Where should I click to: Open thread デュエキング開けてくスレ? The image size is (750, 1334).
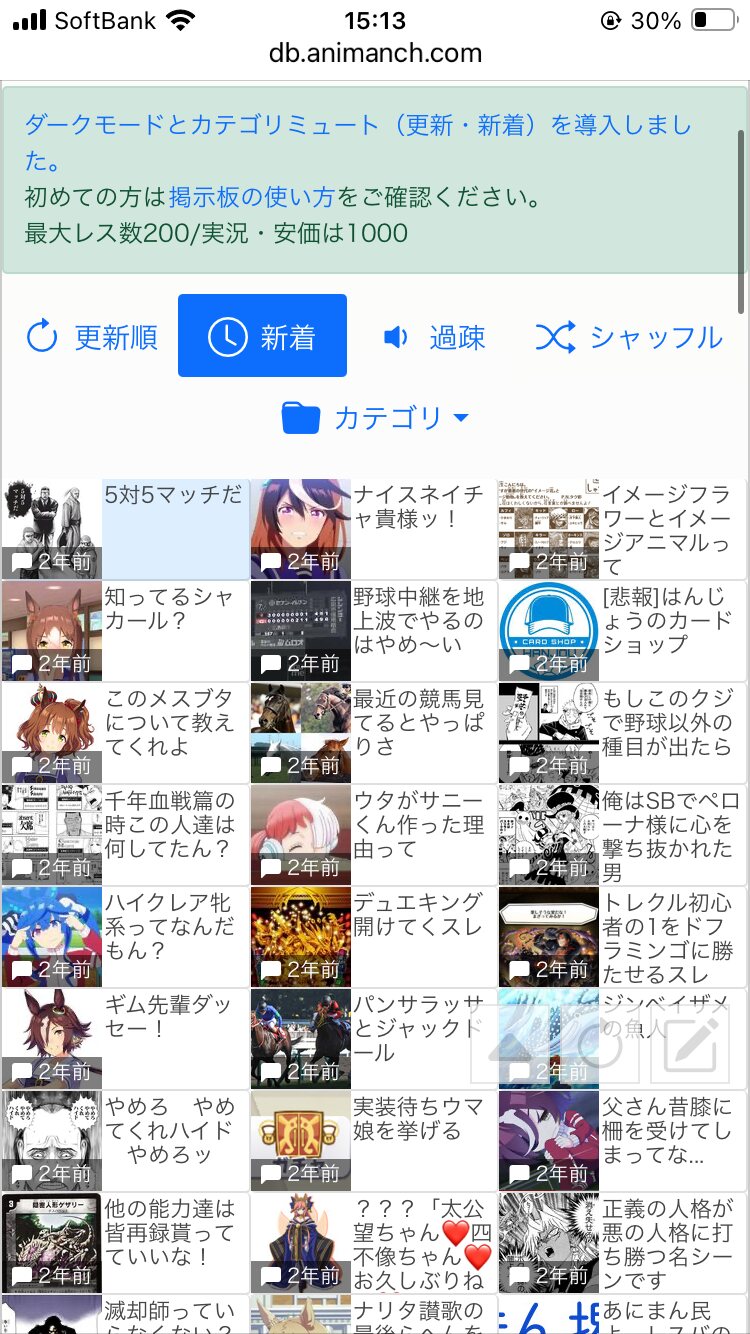pos(373,937)
